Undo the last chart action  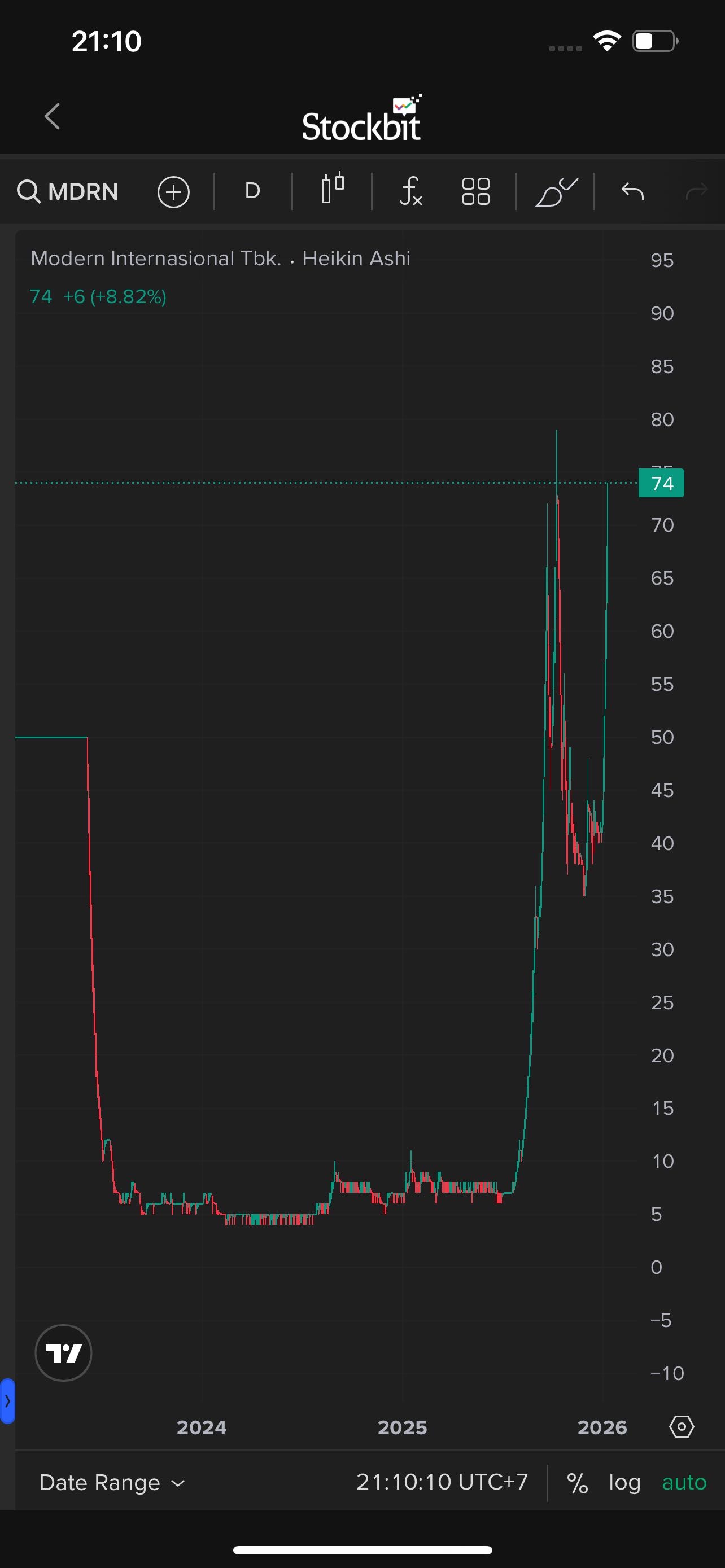click(632, 192)
